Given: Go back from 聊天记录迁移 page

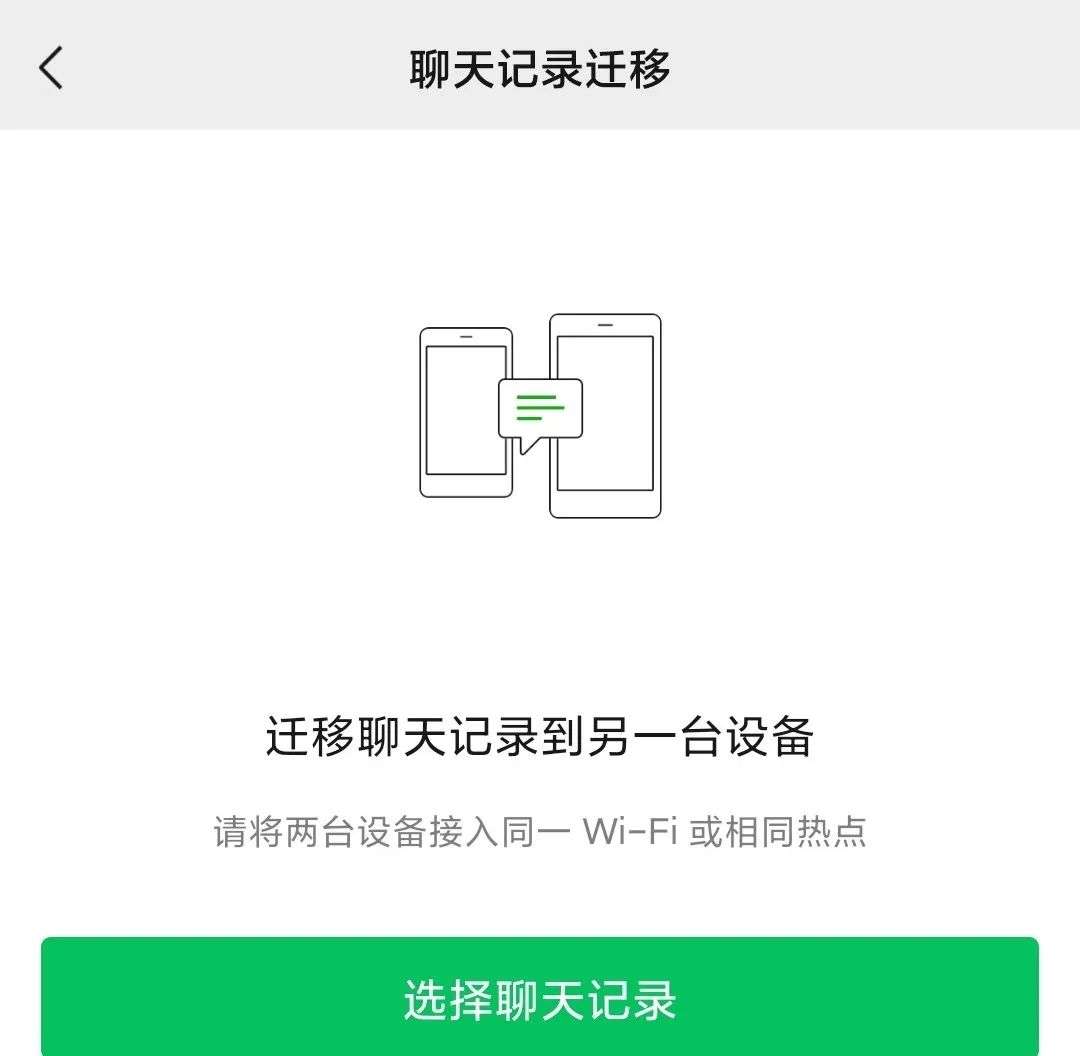Looking at the screenshot, I should click(51, 68).
